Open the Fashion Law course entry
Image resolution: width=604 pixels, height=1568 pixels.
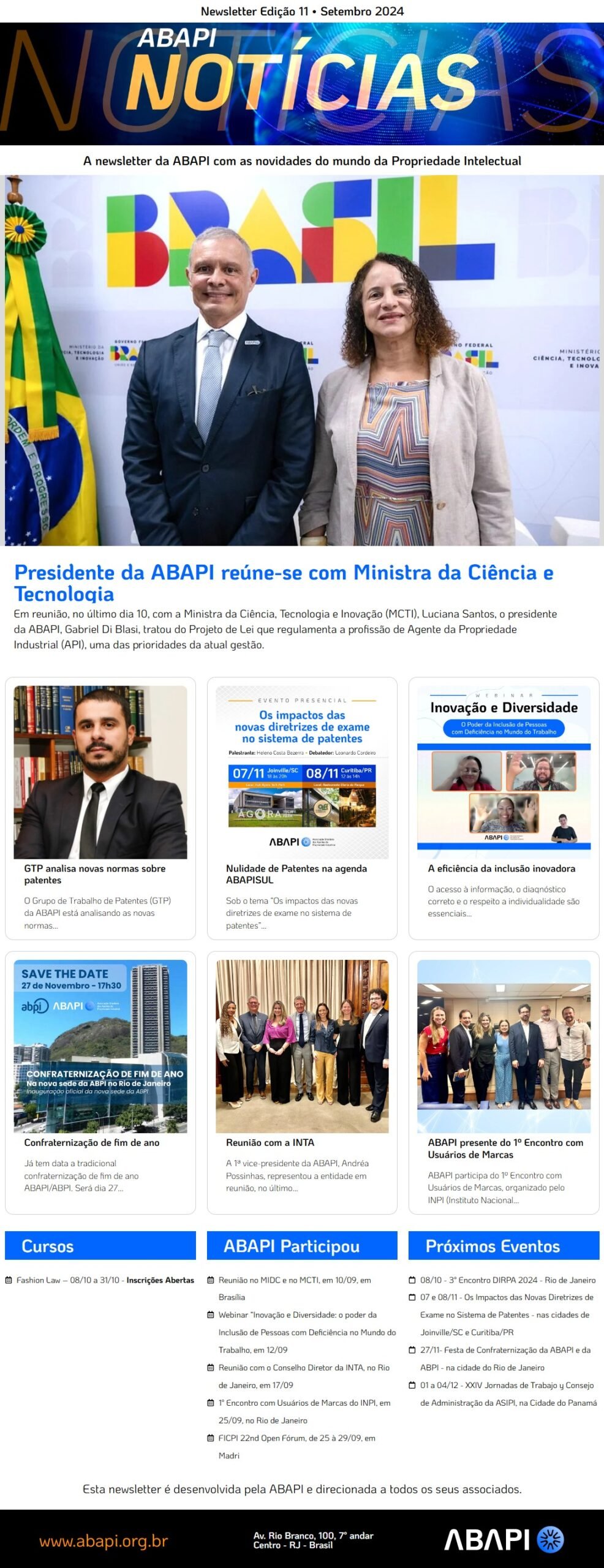pyautogui.click(x=104, y=1280)
